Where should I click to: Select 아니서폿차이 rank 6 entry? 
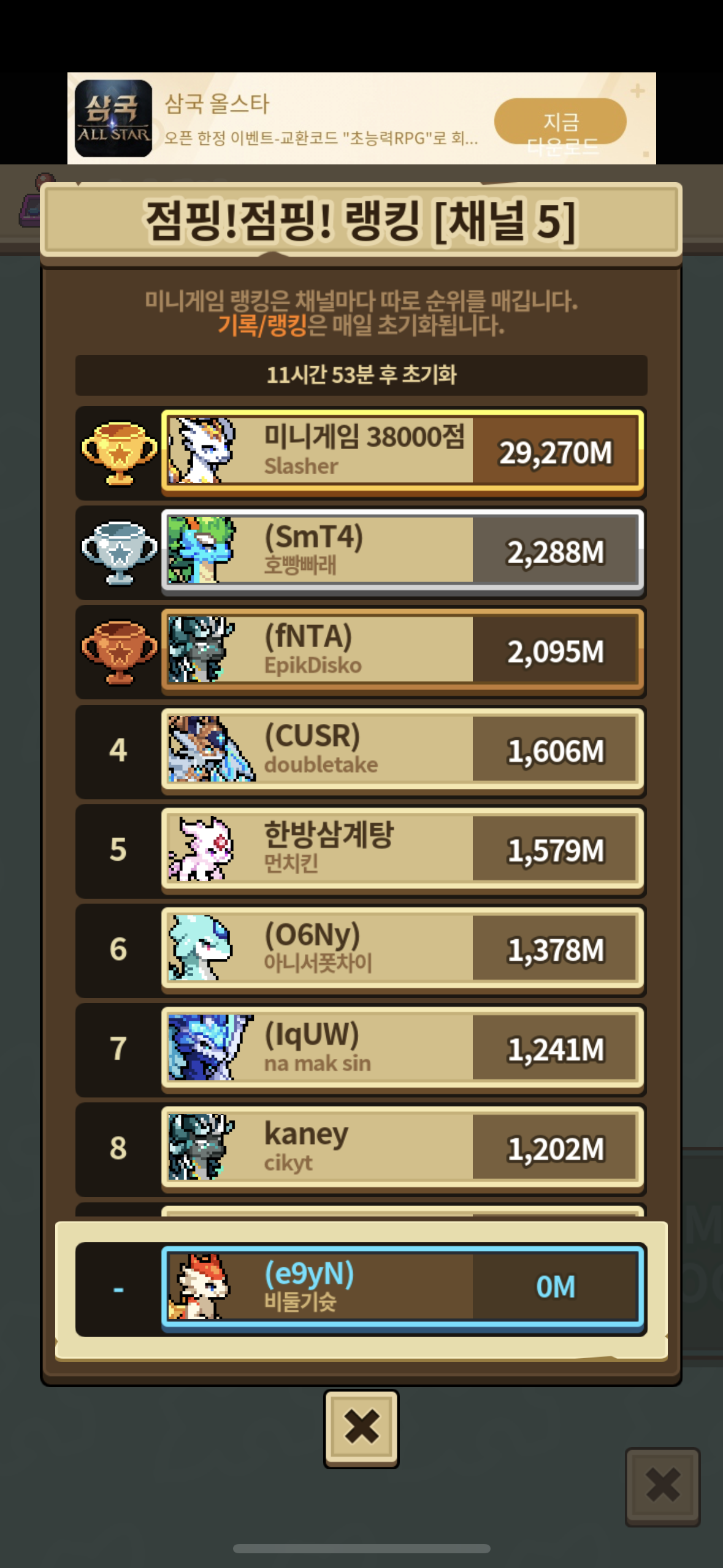pos(402,948)
